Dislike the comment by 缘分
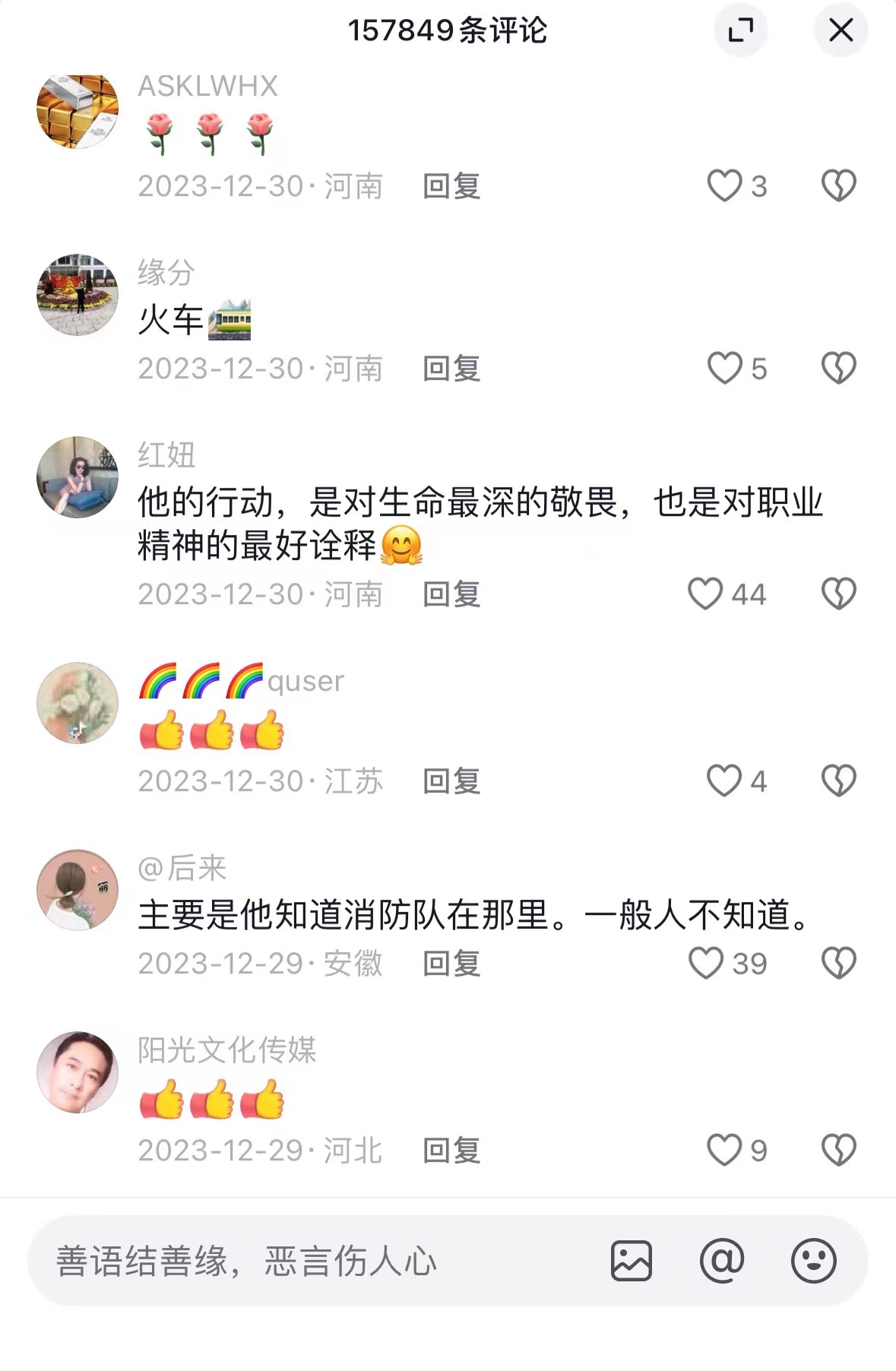 click(x=838, y=369)
